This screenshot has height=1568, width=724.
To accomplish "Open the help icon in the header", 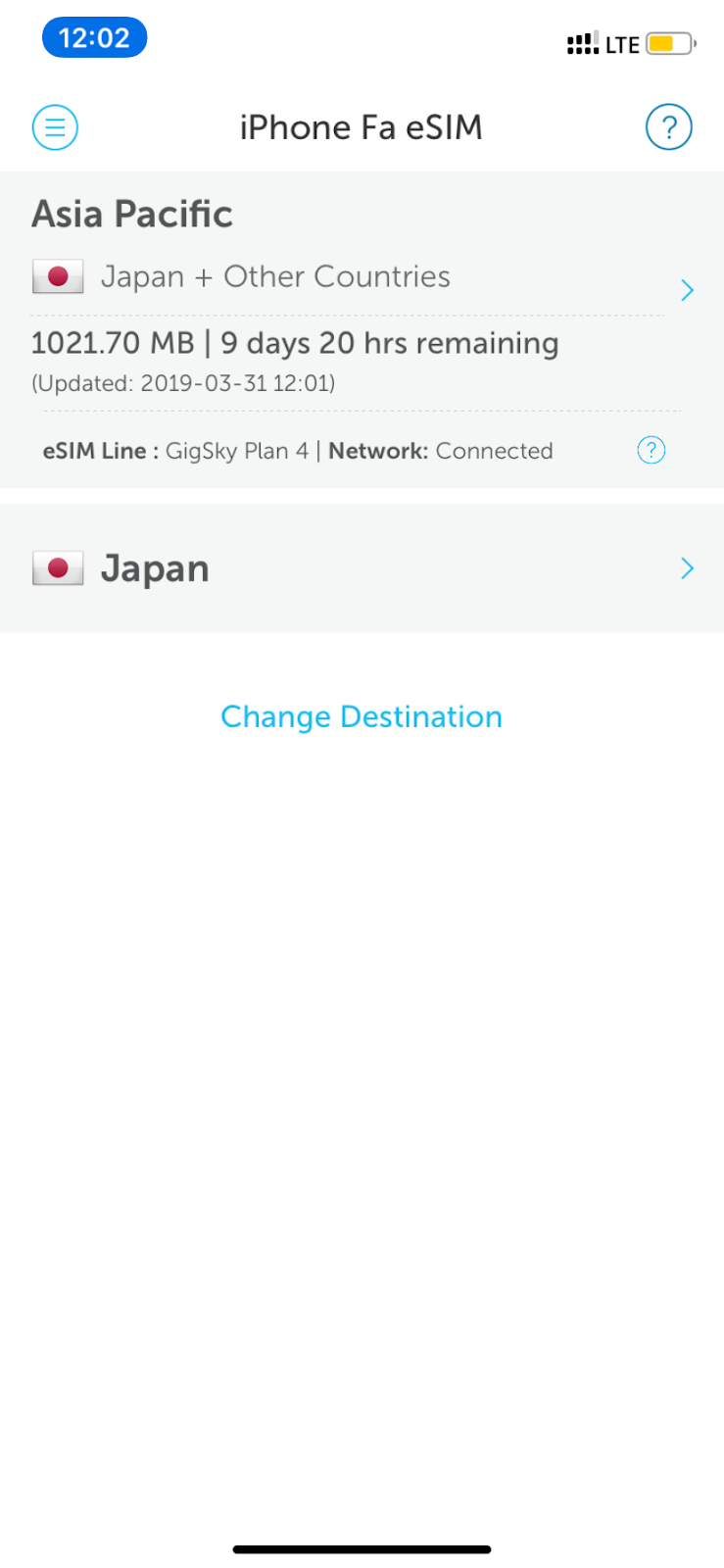I will pos(668,127).
